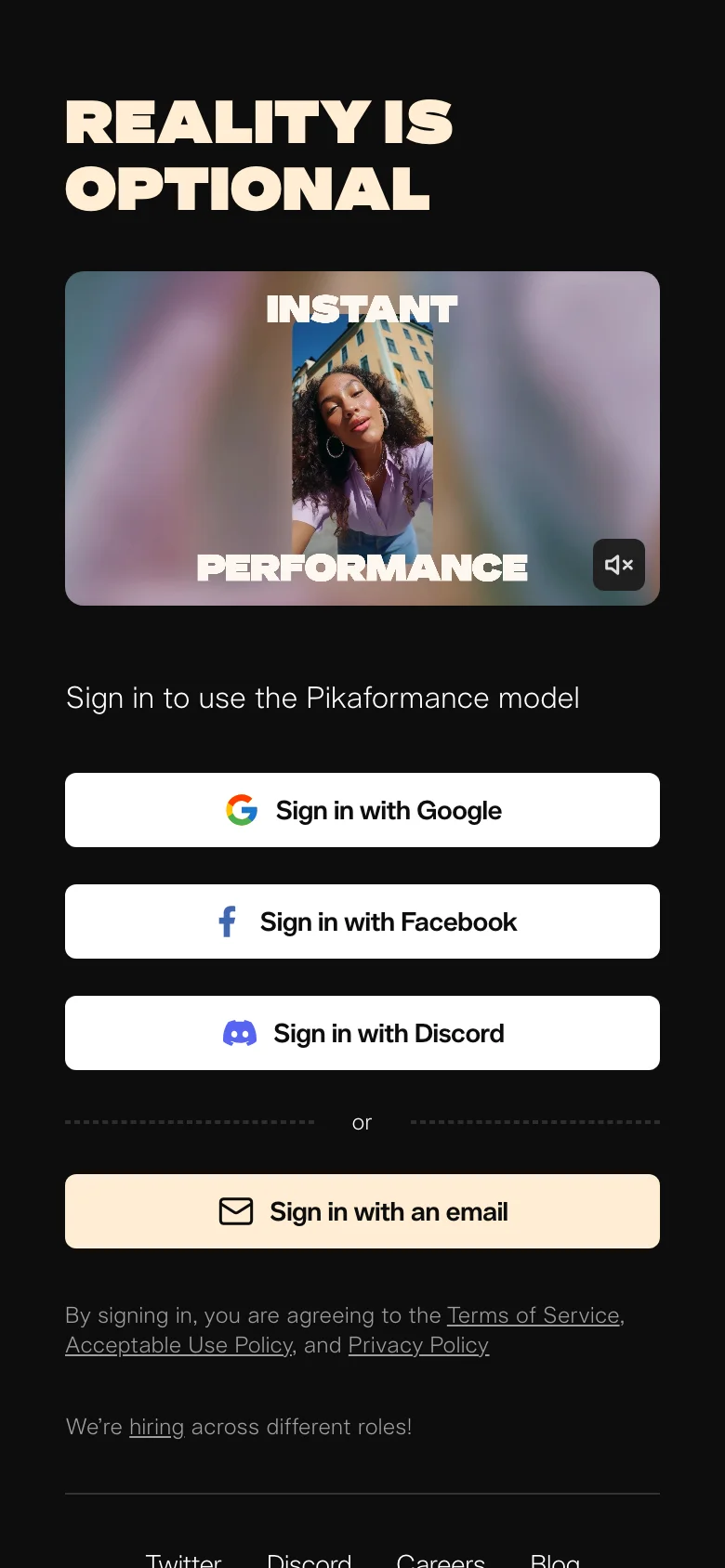This screenshot has width=725, height=1568.
Task: Go to the Careers page
Action: point(441,1561)
